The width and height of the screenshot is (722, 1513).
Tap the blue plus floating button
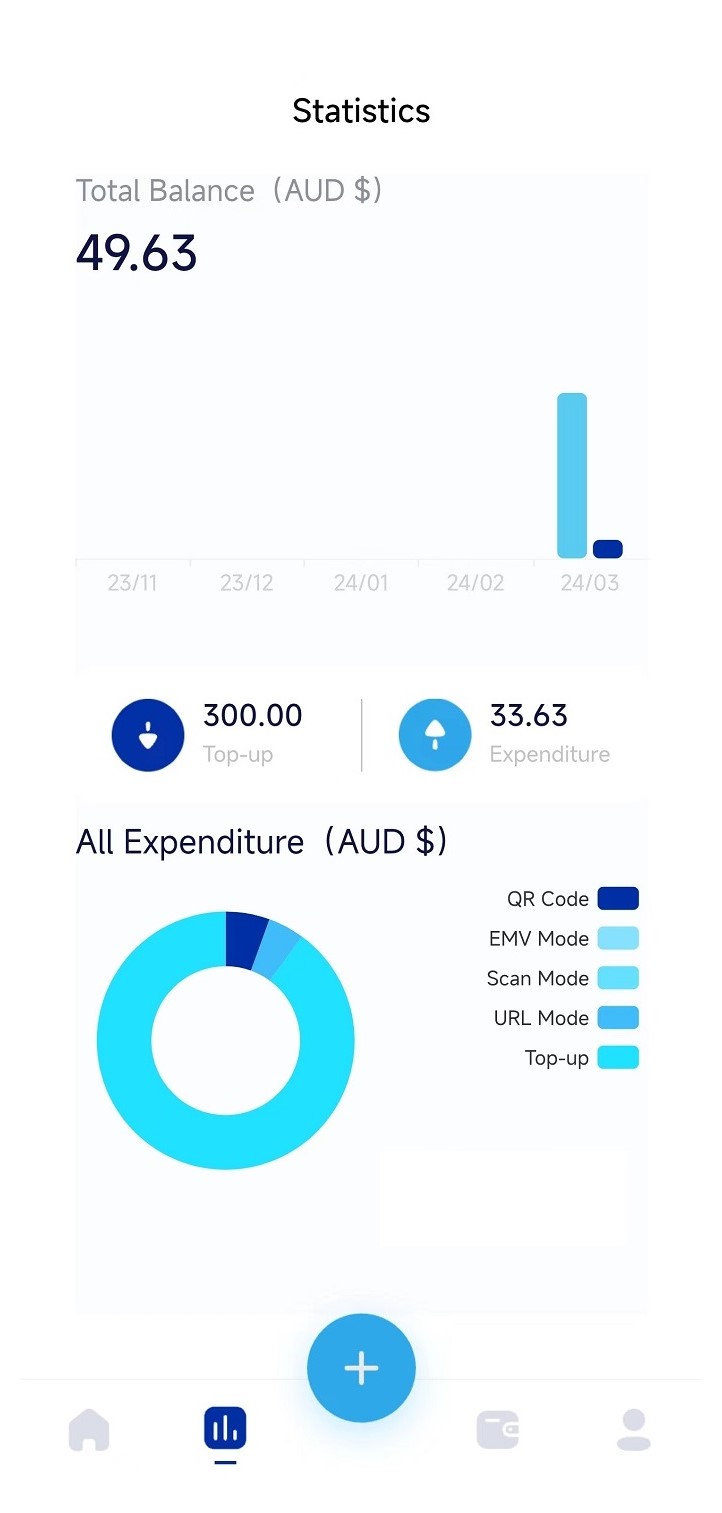[x=361, y=1368]
